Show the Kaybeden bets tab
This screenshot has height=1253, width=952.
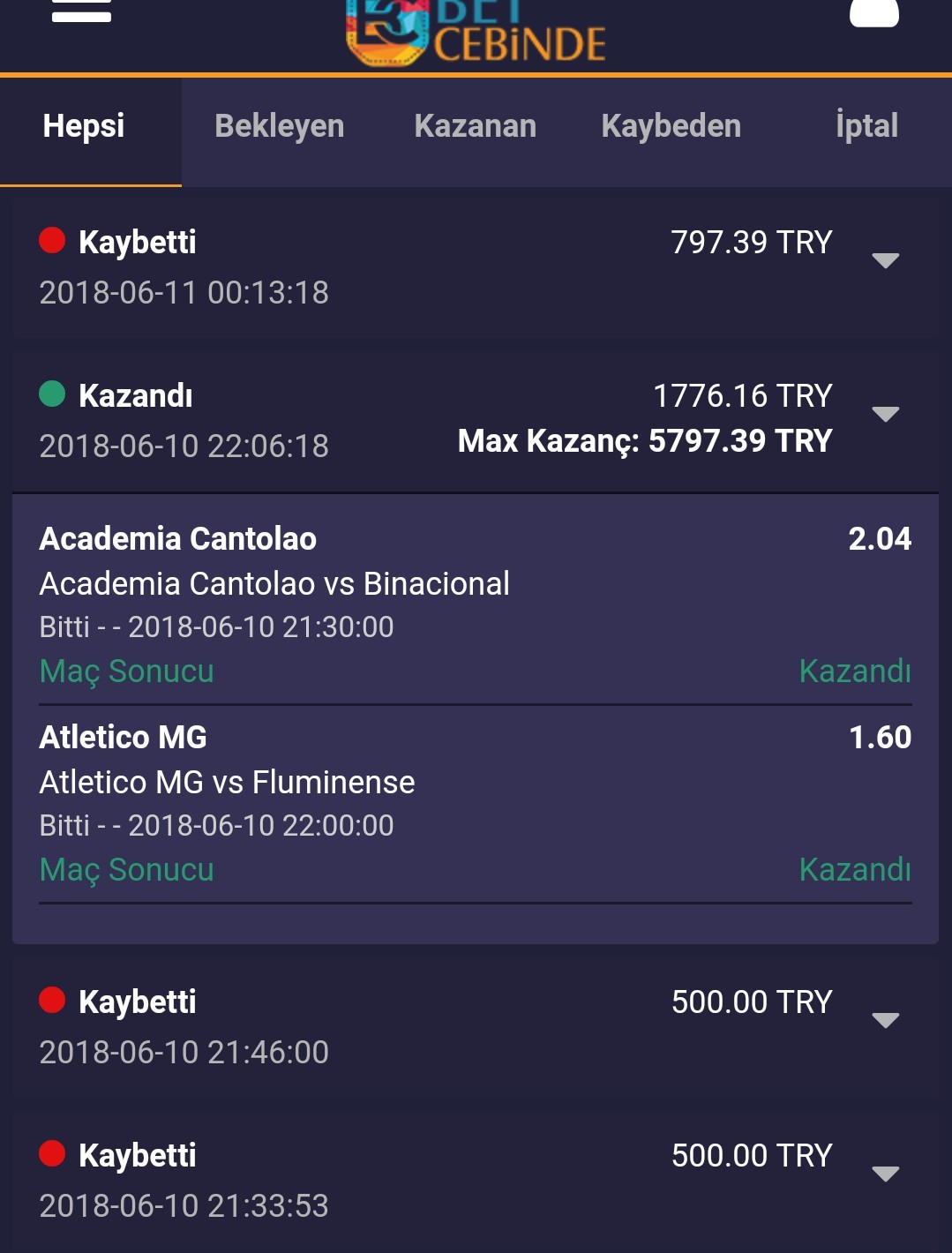(x=671, y=126)
